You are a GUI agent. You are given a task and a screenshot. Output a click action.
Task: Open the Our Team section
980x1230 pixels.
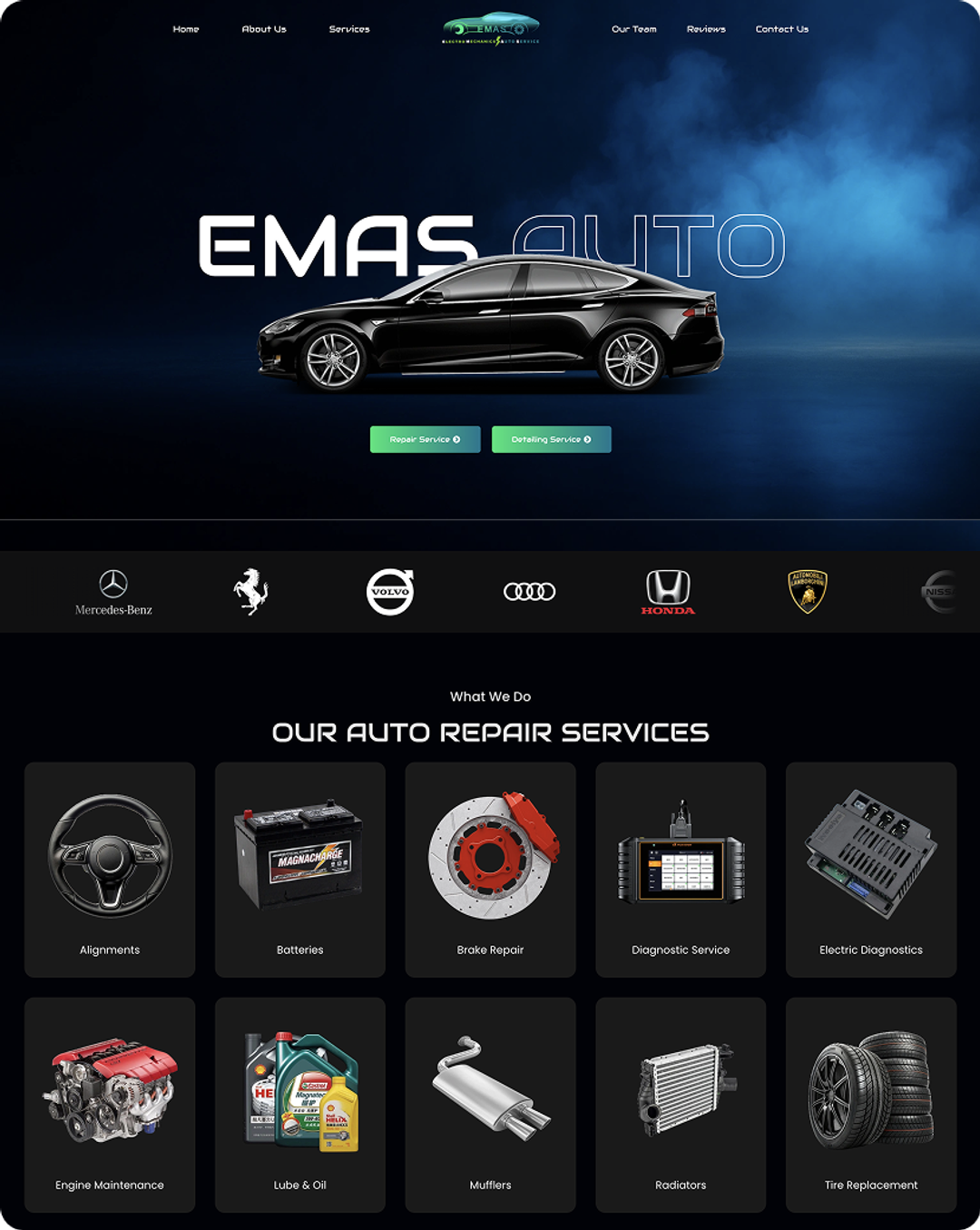(x=633, y=29)
